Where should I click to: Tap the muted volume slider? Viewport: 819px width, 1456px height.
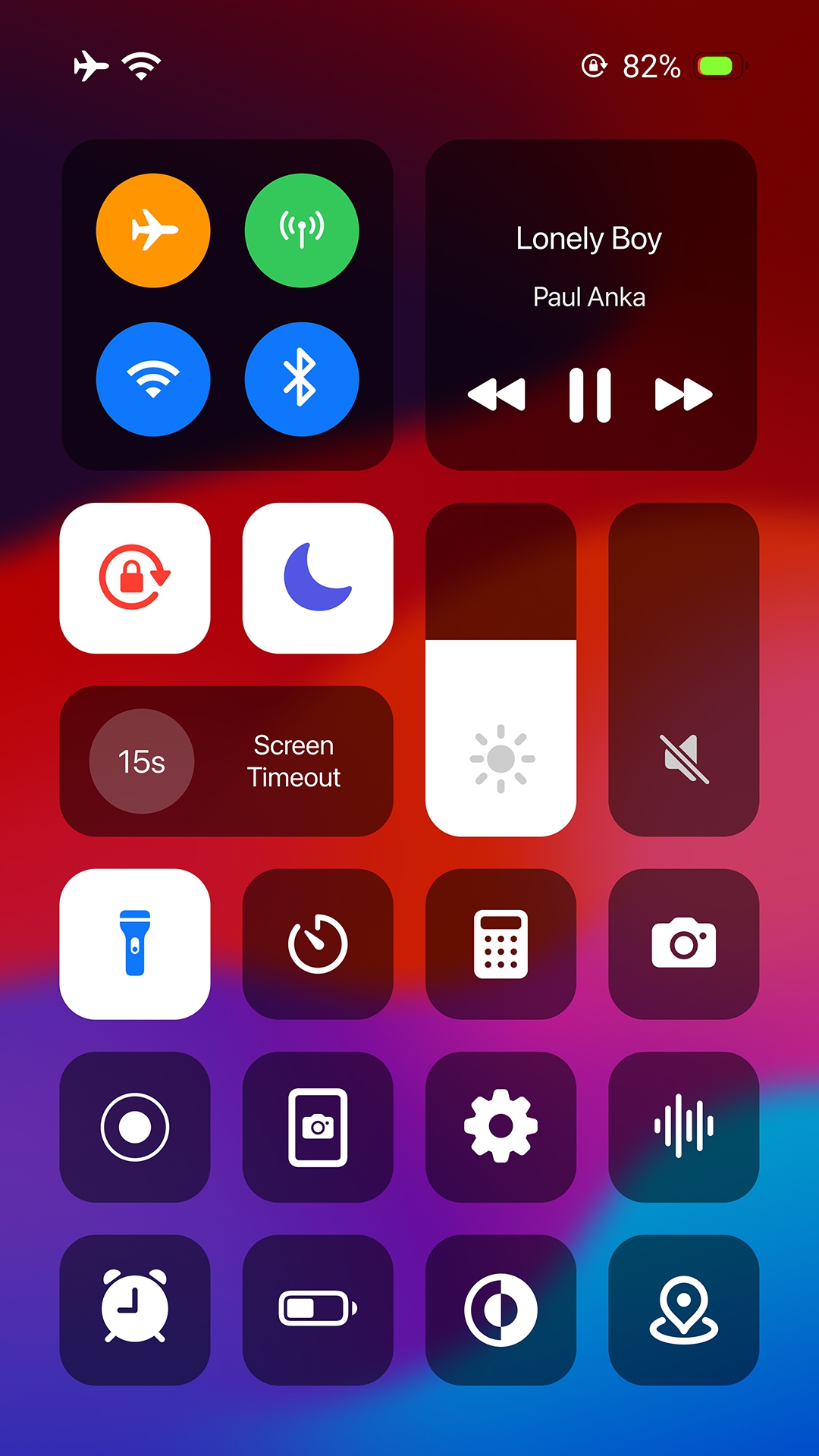coord(683,670)
